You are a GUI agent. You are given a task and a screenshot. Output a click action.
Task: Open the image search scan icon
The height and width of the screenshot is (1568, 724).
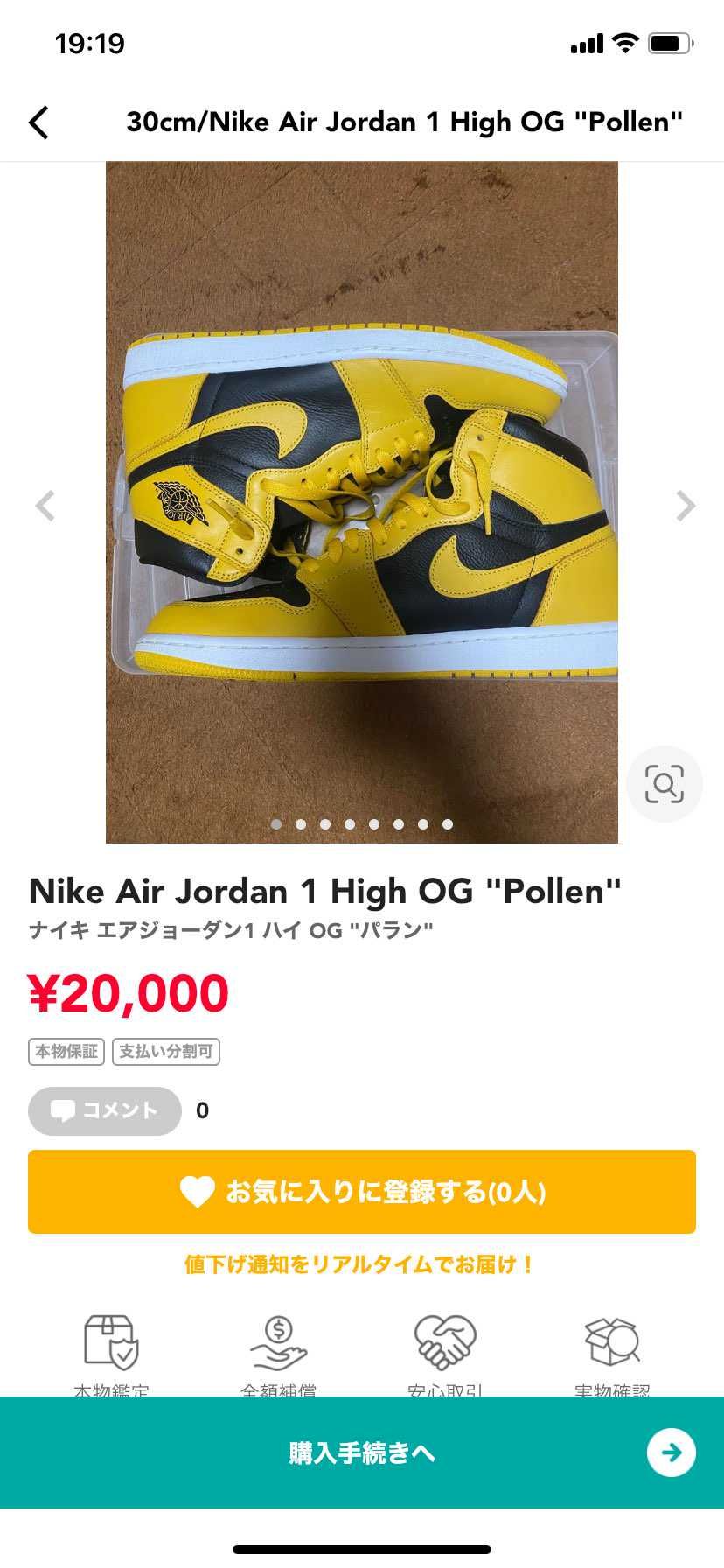[664, 783]
